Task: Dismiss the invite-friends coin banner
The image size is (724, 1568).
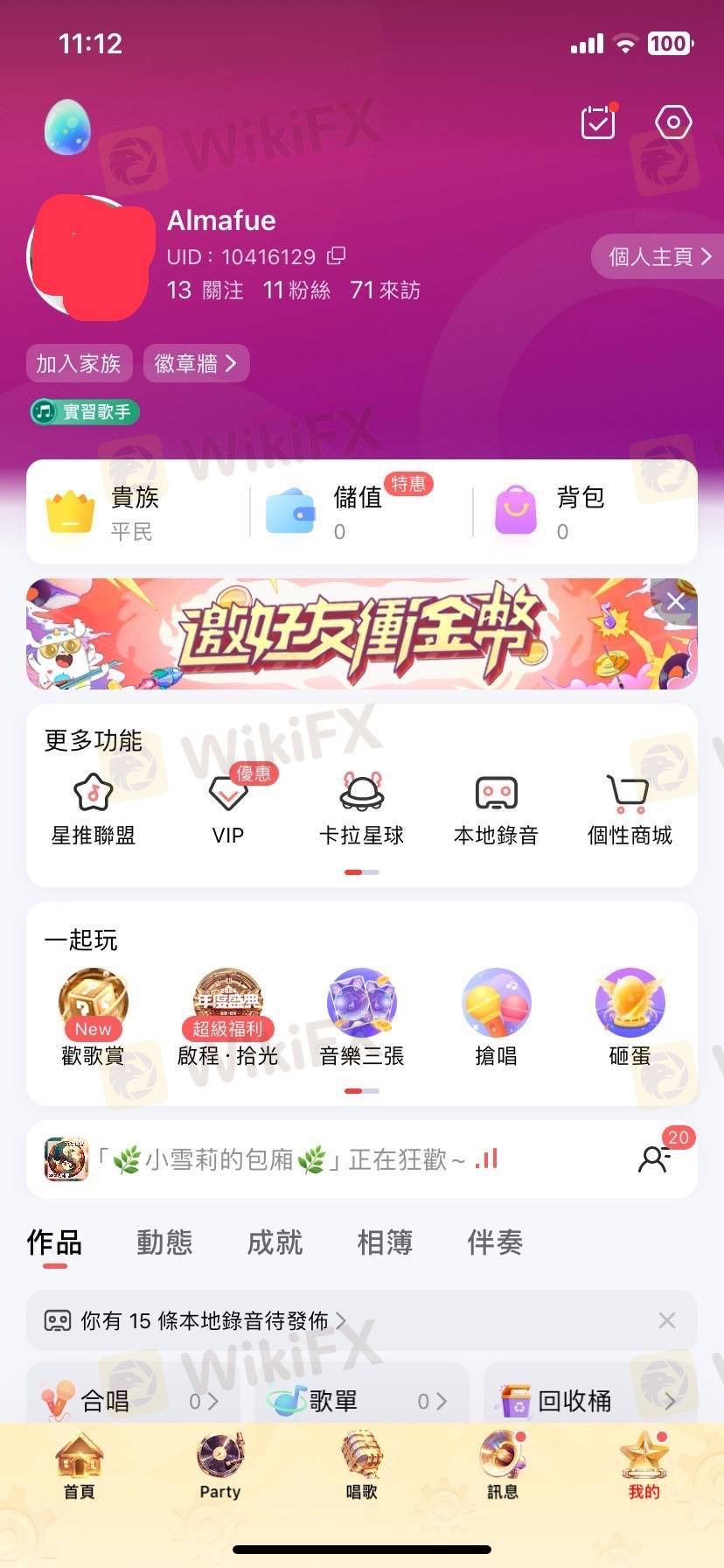Action: pos(675,601)
